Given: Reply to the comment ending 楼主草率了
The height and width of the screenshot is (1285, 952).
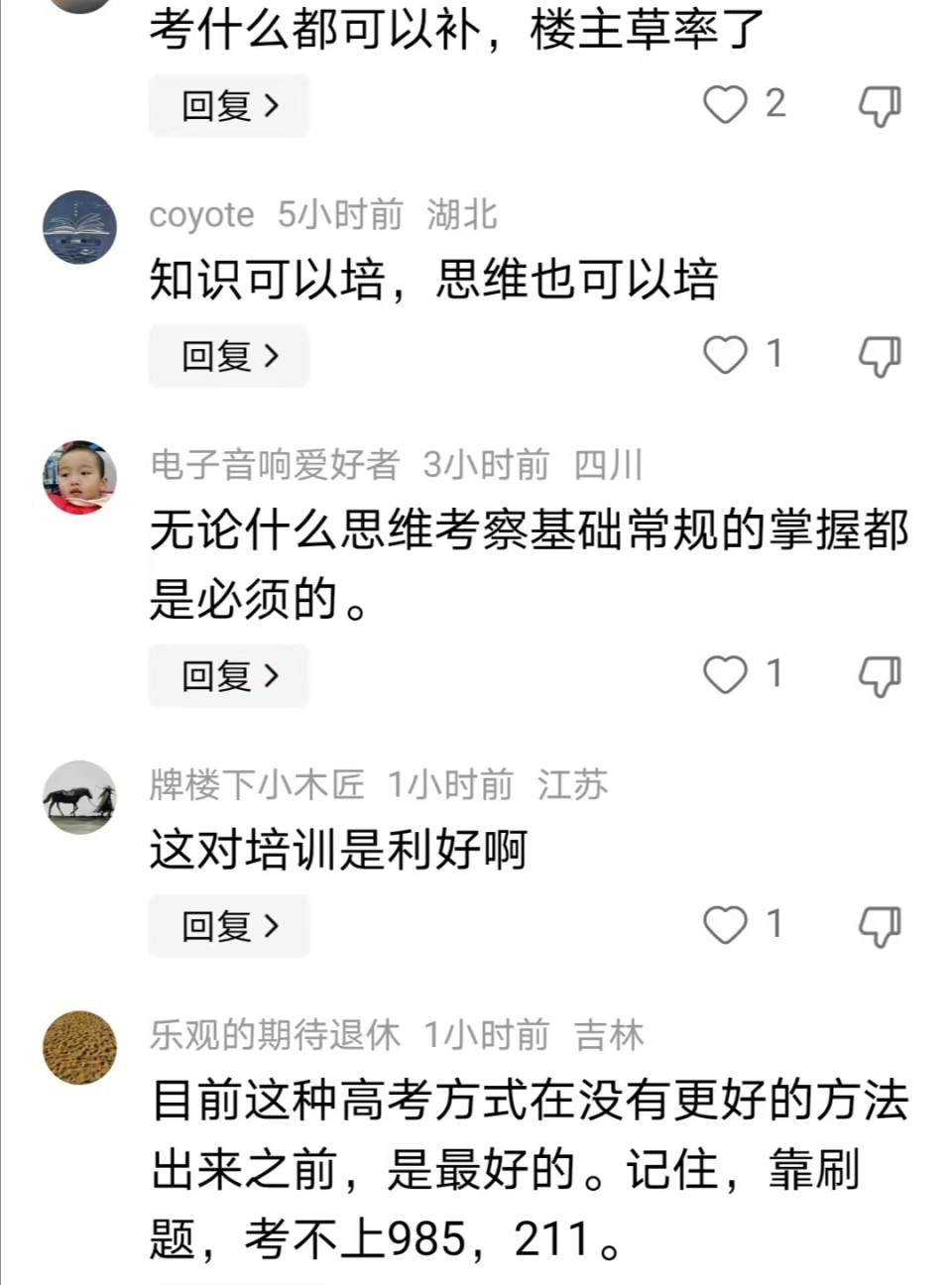Looking at the screenshot, I should (229, 105).
